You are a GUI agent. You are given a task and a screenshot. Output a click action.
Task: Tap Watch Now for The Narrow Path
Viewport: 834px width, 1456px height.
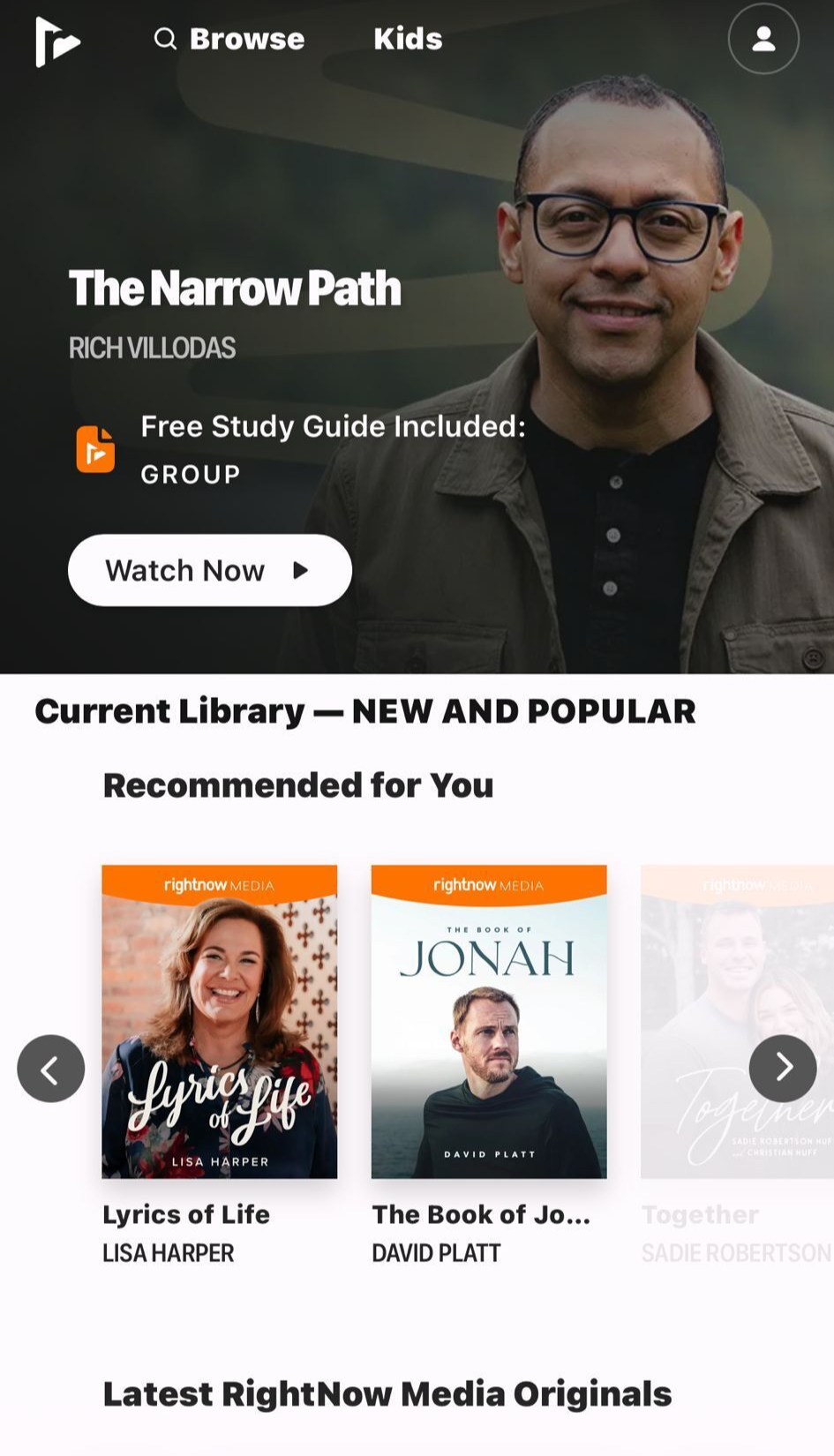[x=210, y=570]
